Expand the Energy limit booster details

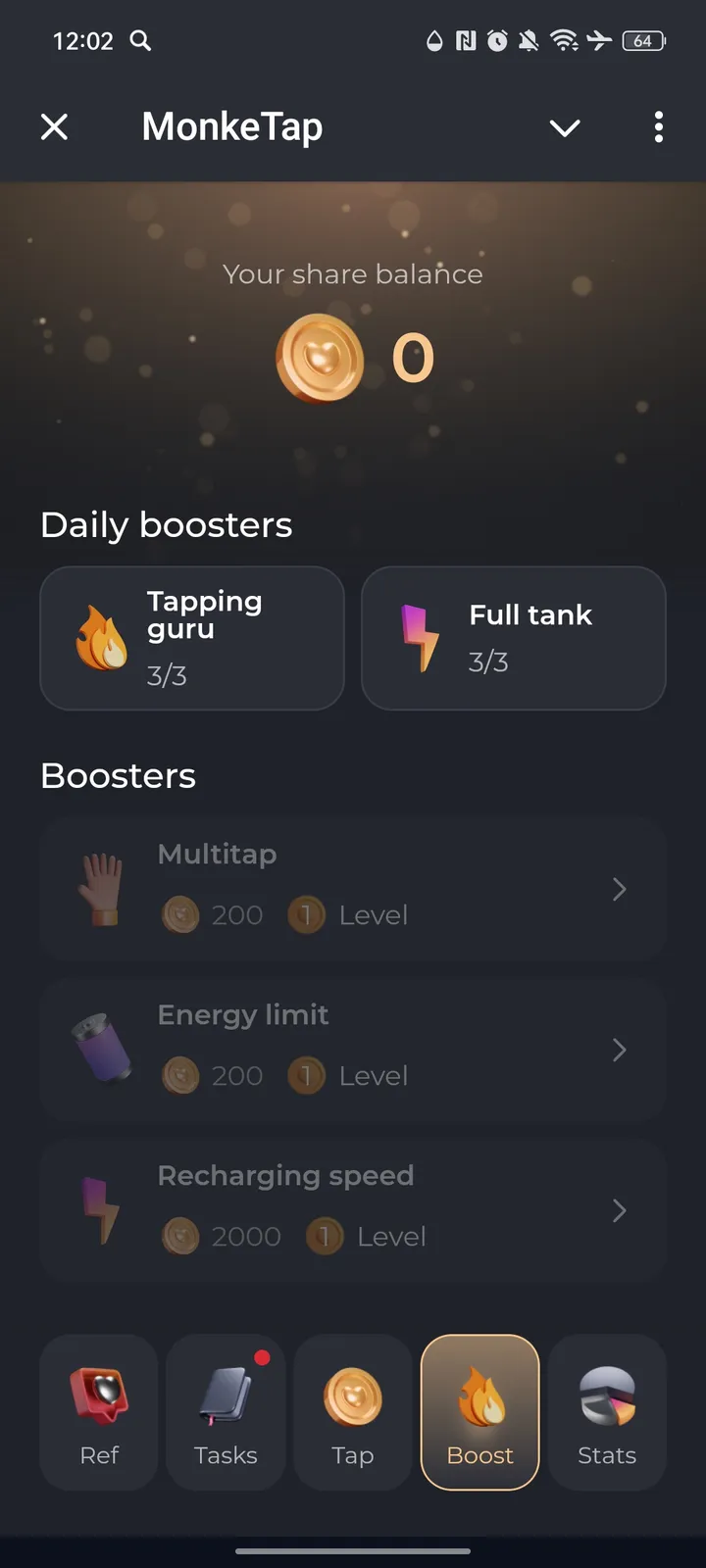pyautogui.click(x=619, y=1050)
